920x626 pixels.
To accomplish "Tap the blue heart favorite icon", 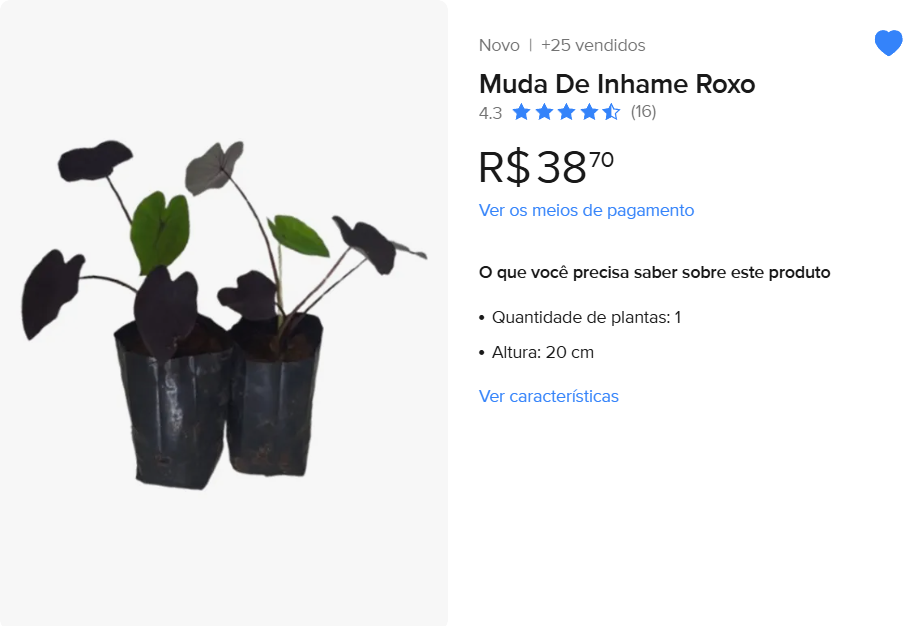I will tap(888, 43).
